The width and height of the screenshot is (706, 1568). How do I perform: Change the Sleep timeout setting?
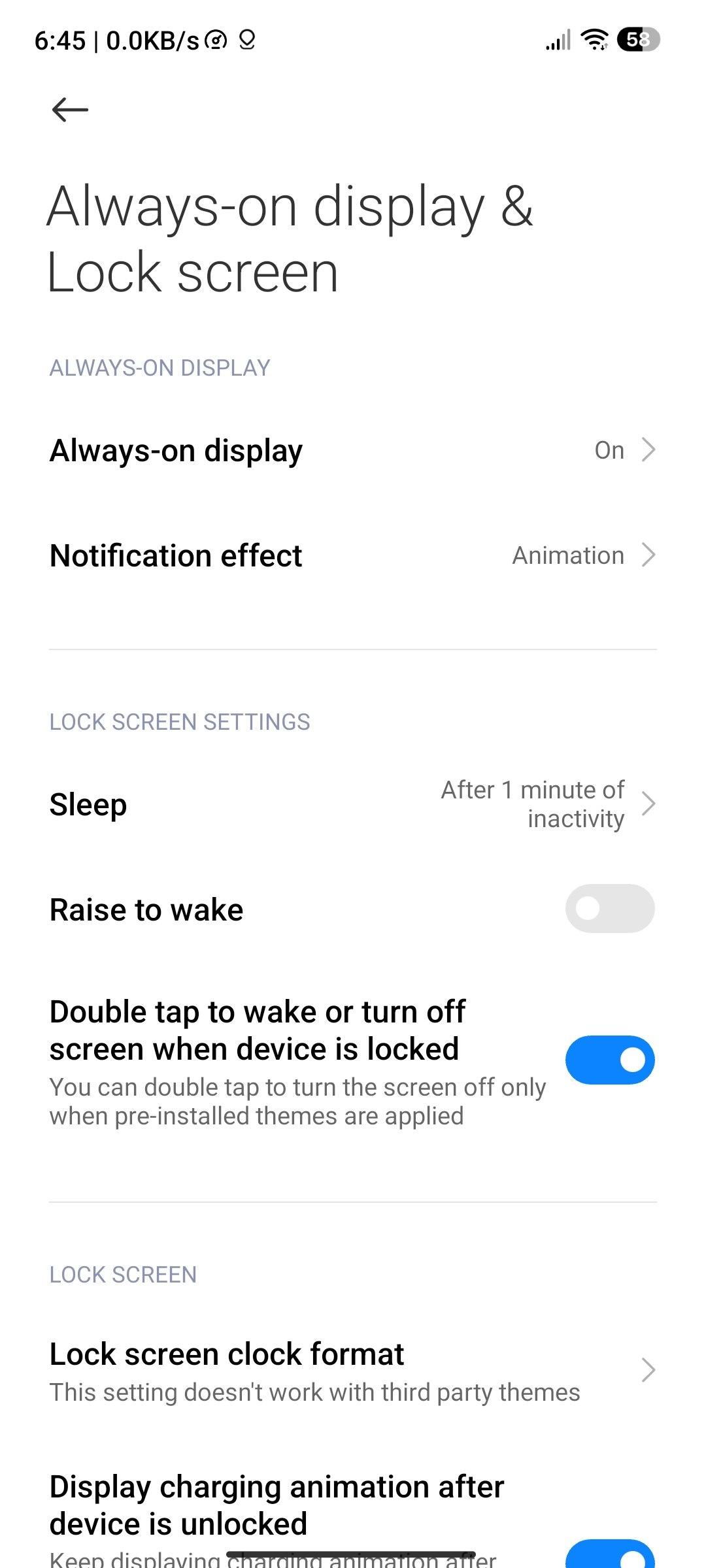coord(353,804)
